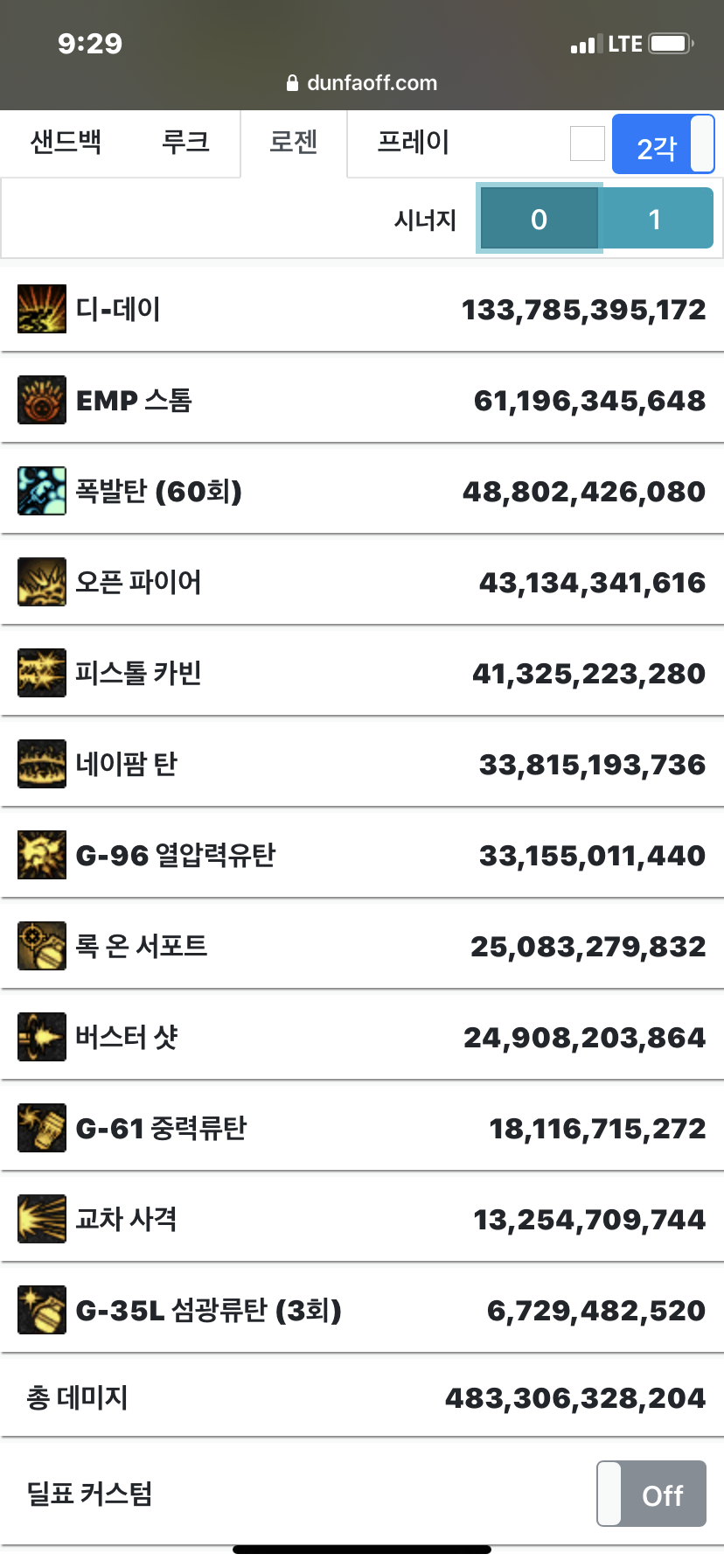
Task: Open the 프레이 tab
Action: tap(413, 142)
